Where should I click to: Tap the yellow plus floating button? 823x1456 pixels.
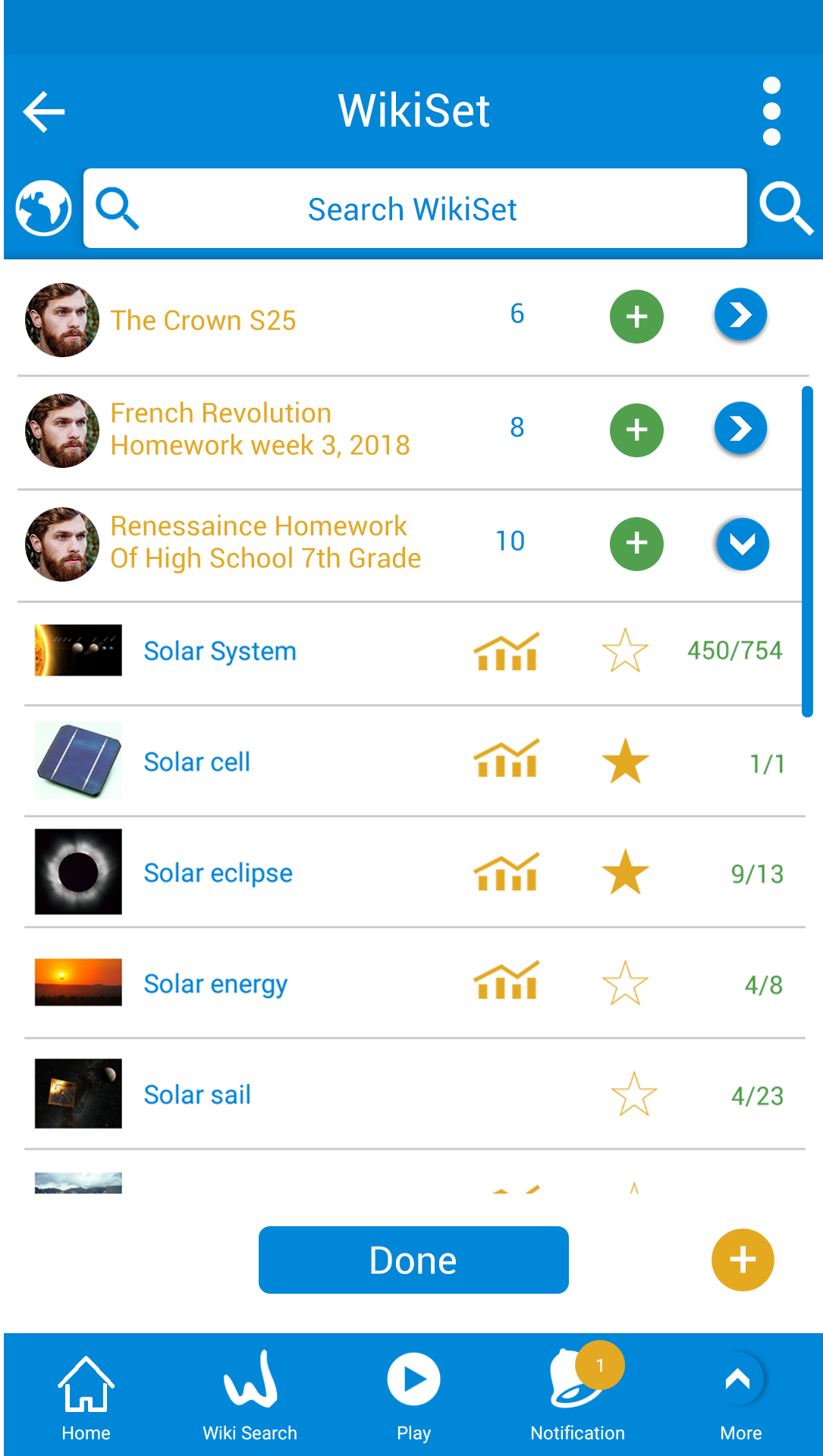coord(743,1260)
